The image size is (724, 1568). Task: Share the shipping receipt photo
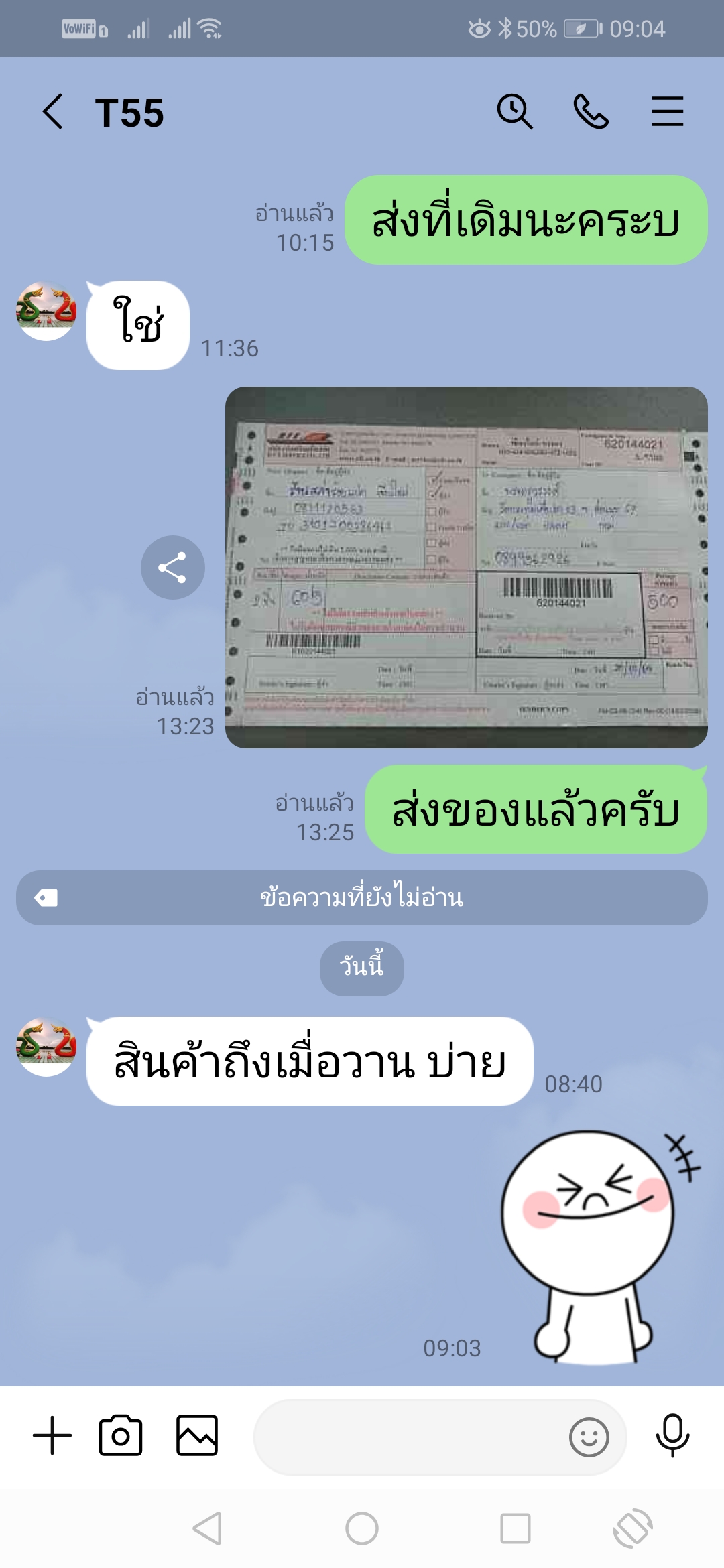tap(172, 568)
